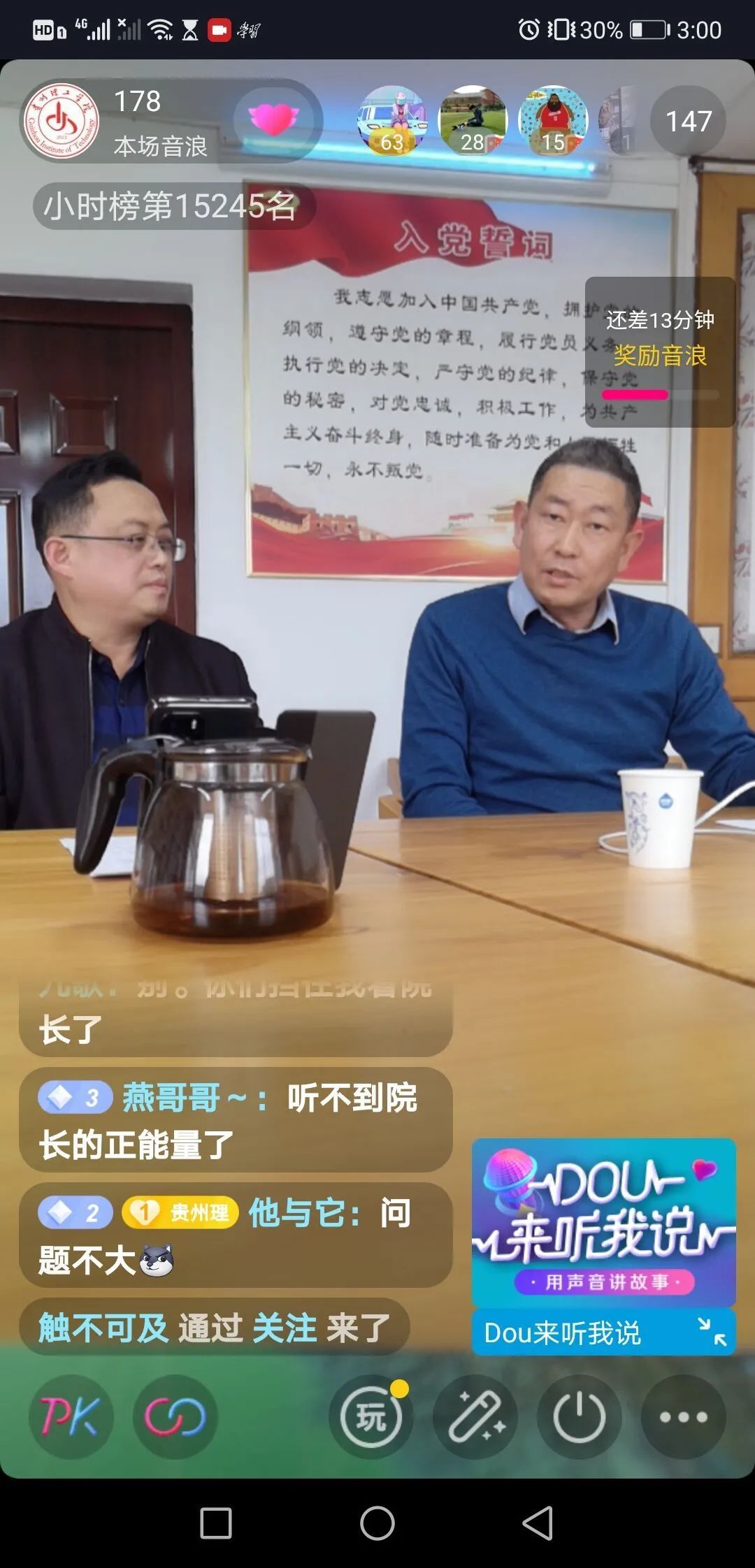Open the 玩 interactive play menu

click(x=371, y=1416)
